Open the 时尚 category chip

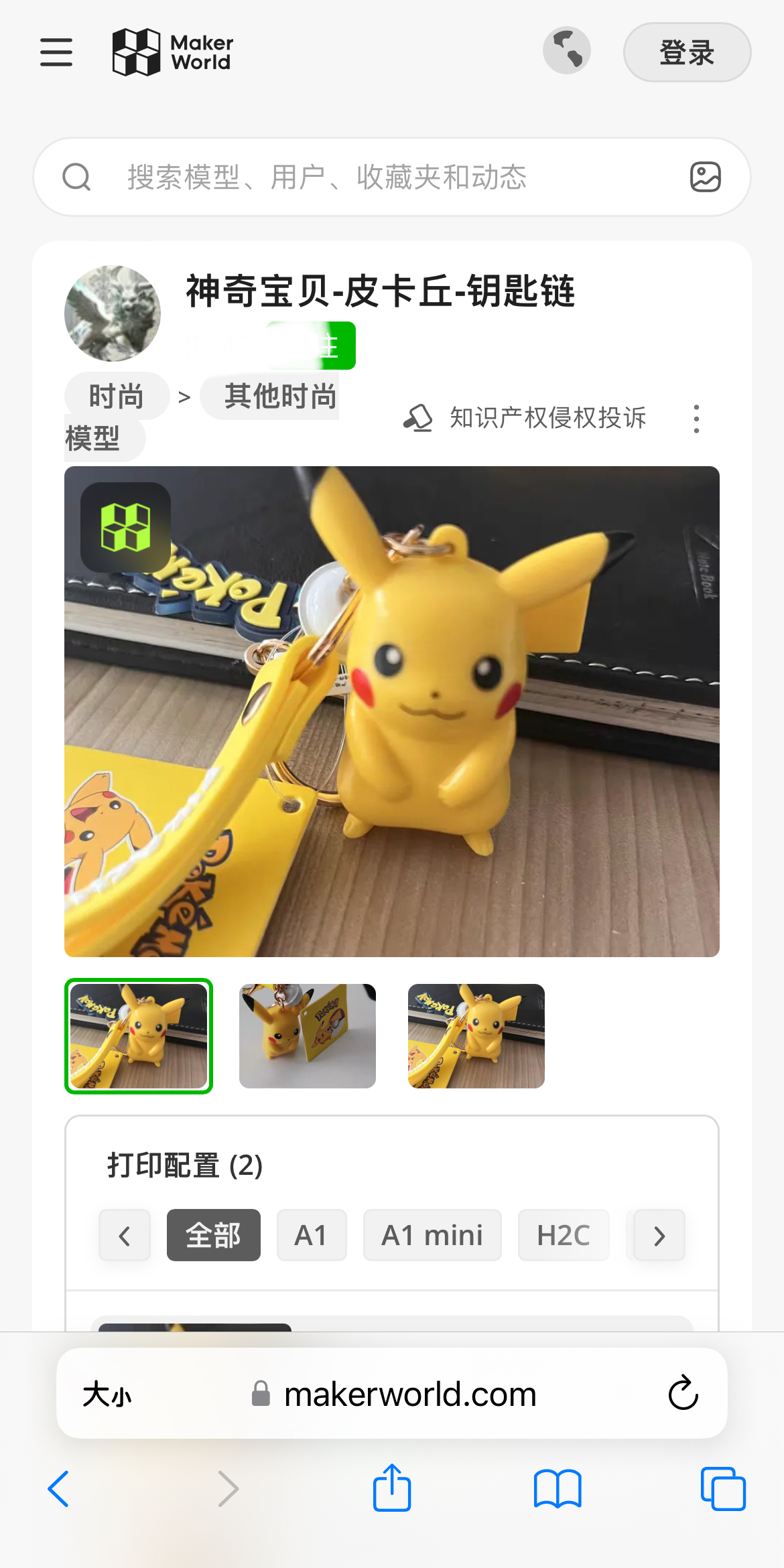coord(117,396)
